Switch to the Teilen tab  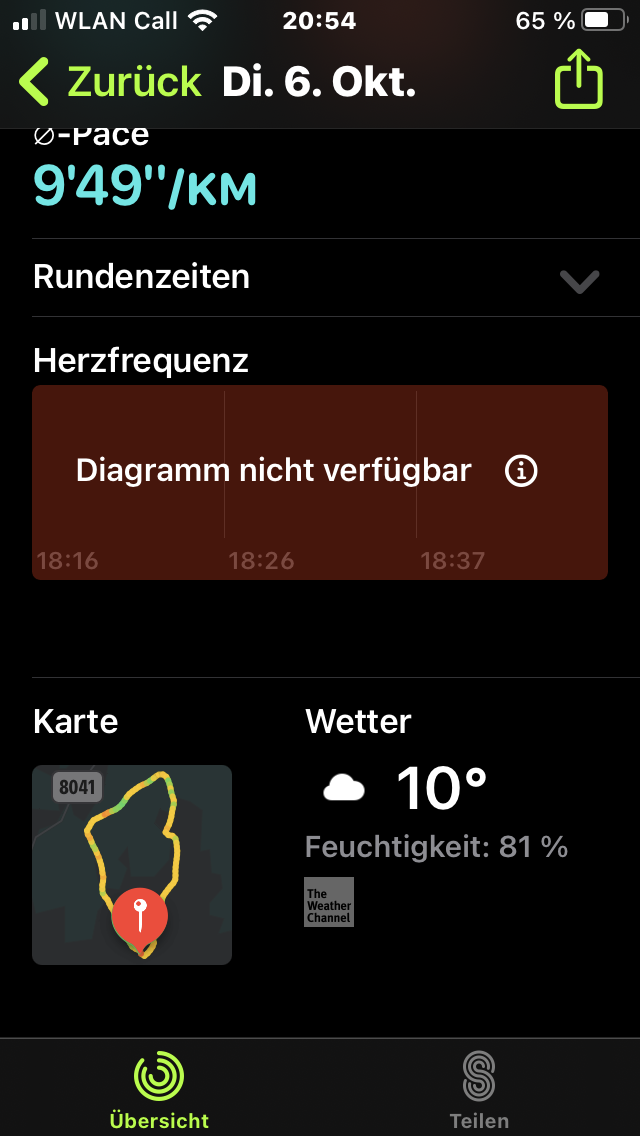tap(479, 1089)
